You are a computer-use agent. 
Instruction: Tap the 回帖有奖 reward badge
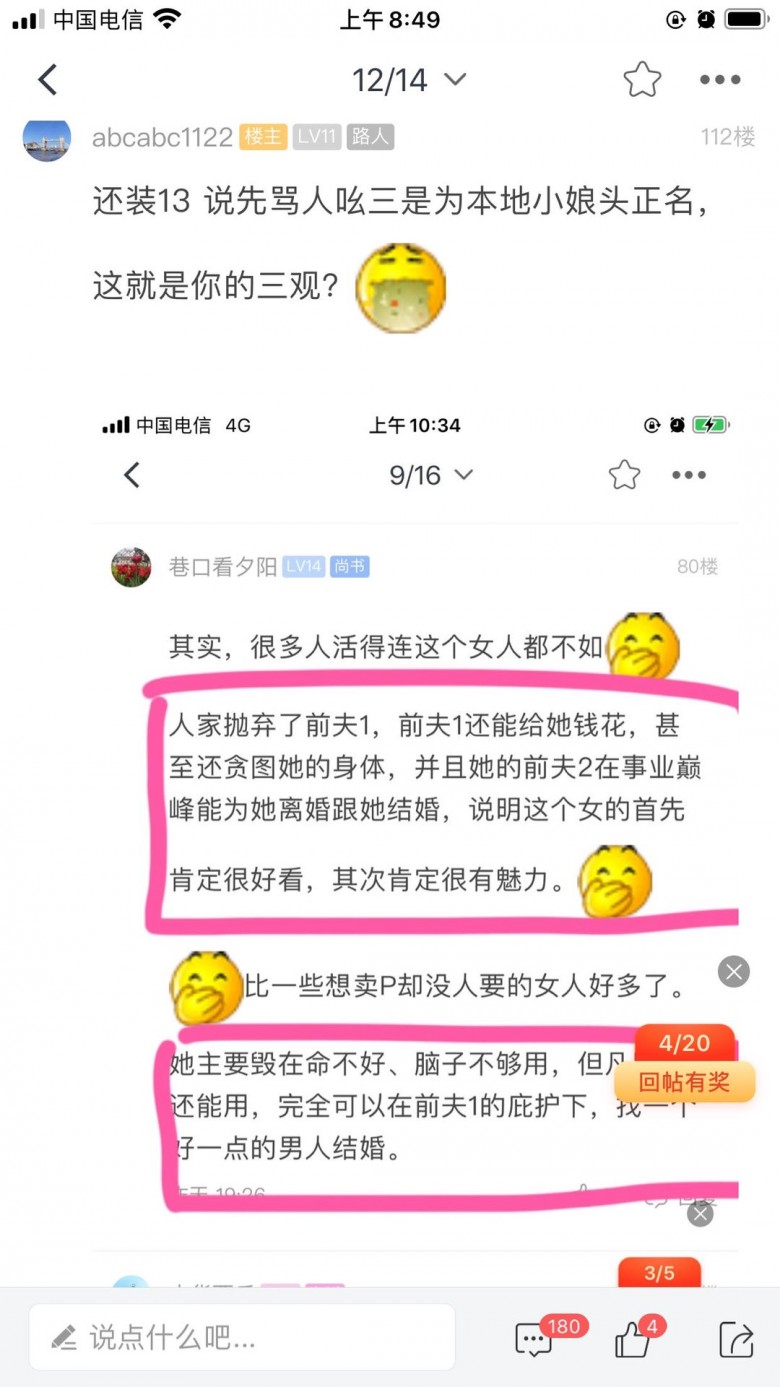[685, 1081]
